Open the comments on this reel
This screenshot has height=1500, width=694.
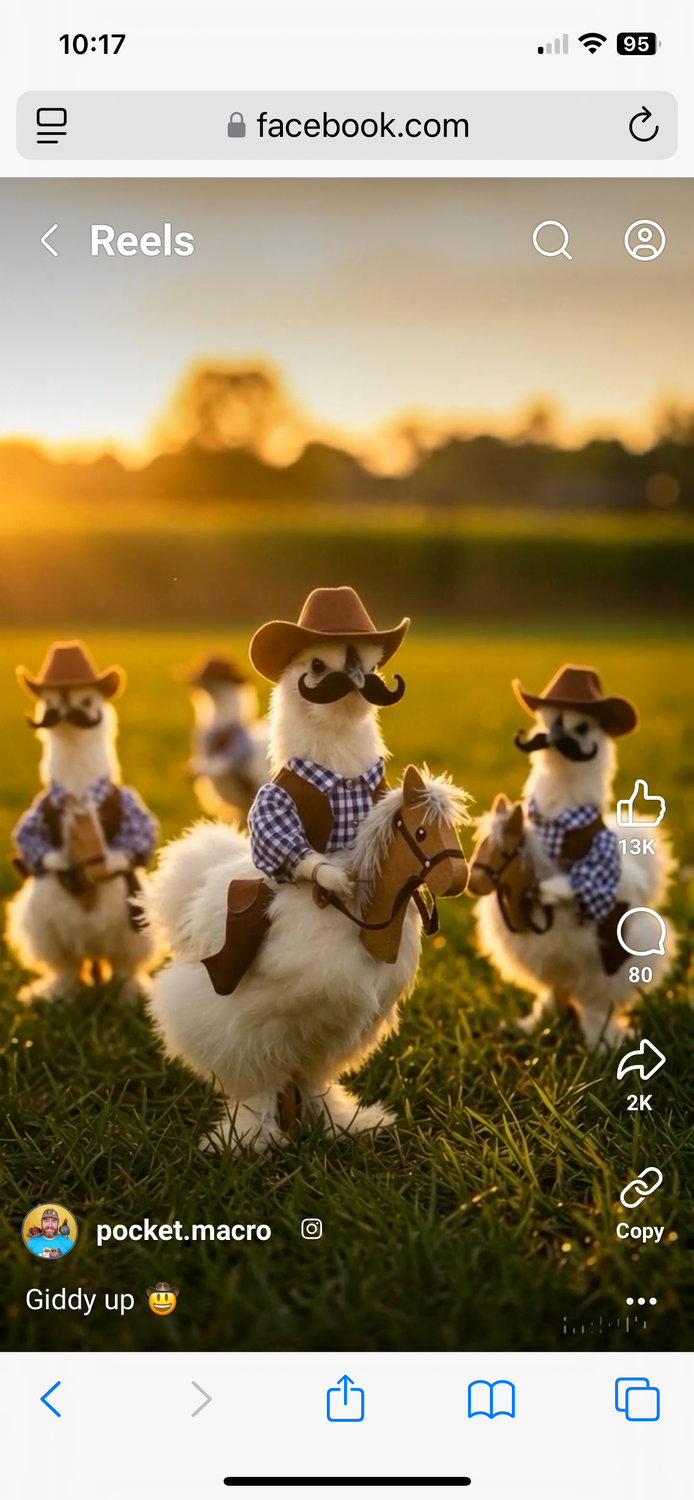click(640, 934)
